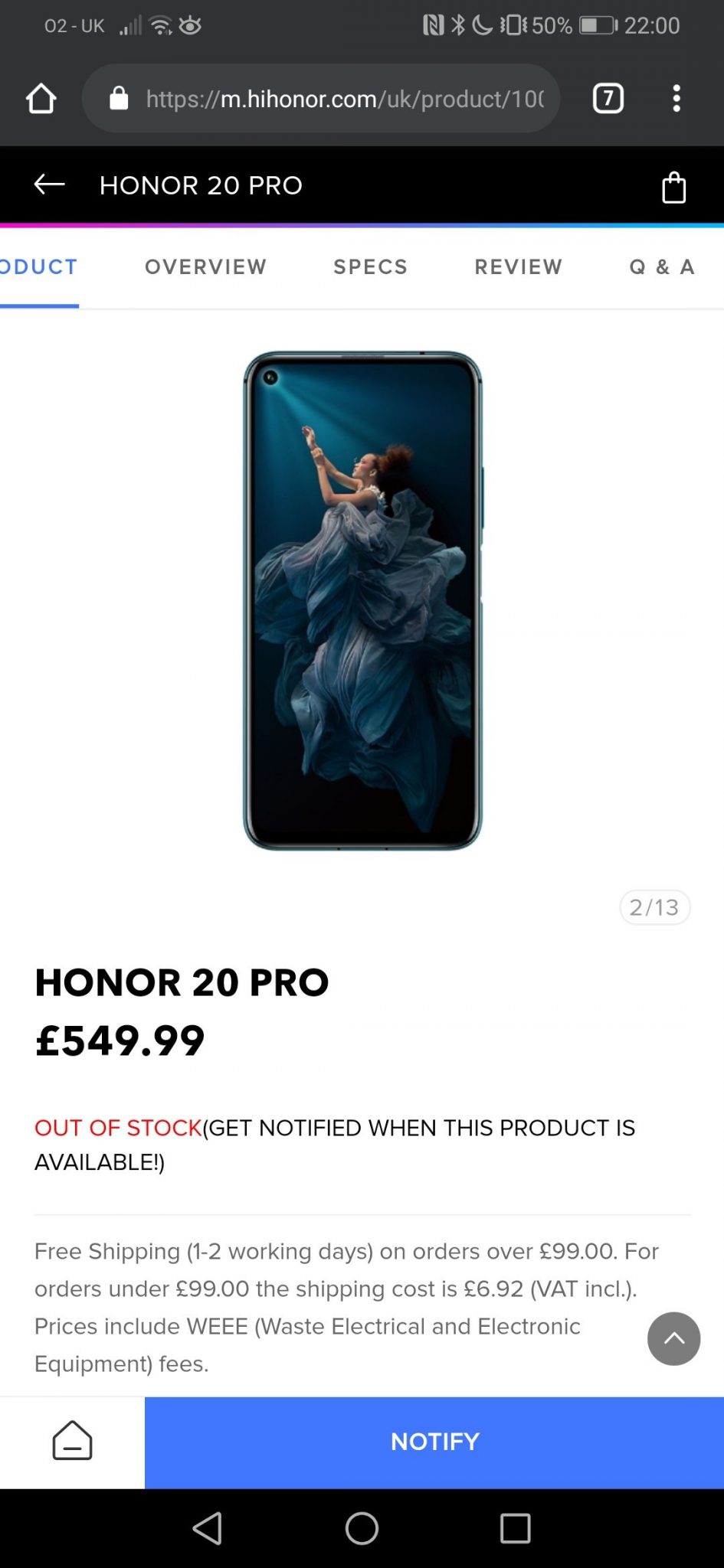The image size is (724, 1568).
Task: Open the browser overflow menu
Action: [x=676, y=99]
